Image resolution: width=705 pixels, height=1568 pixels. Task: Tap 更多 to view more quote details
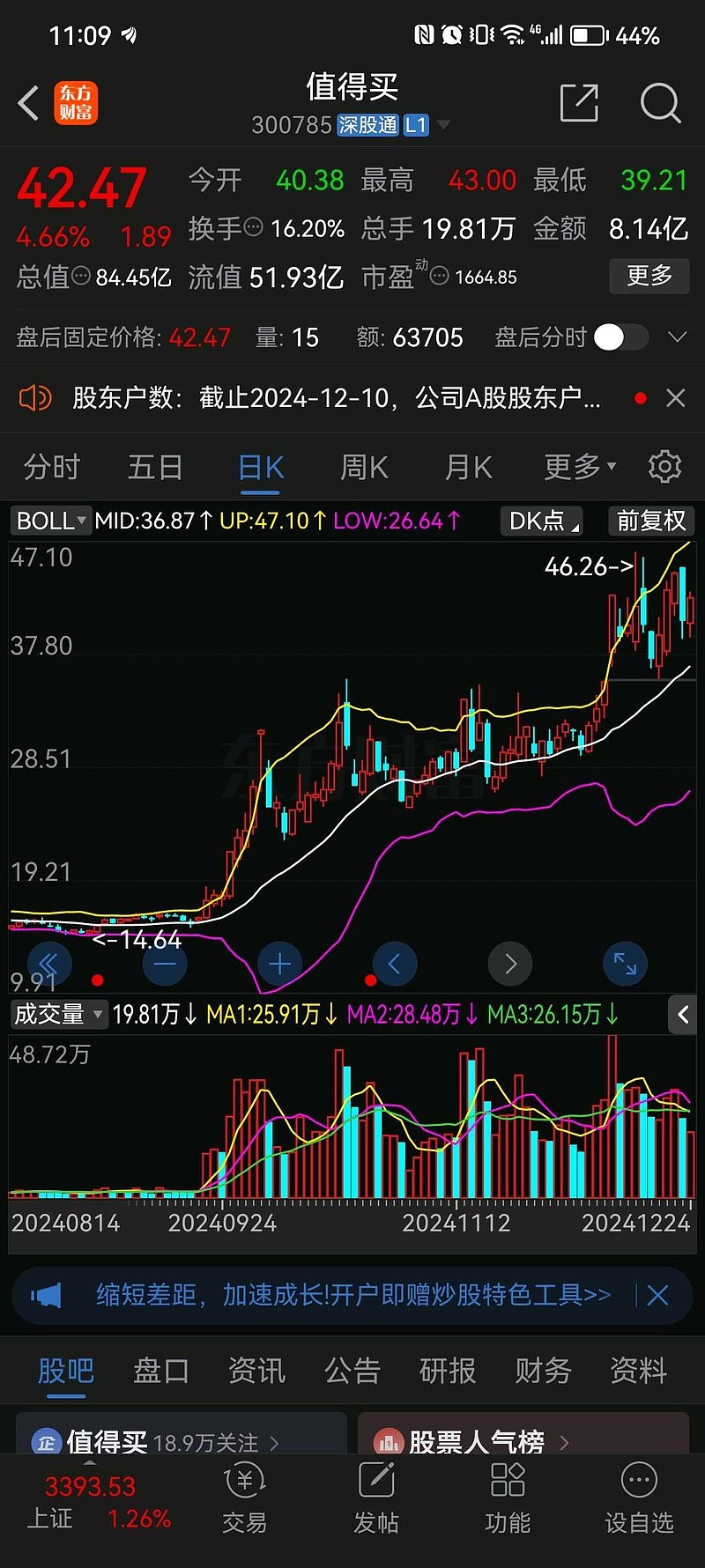coord(649,276)
